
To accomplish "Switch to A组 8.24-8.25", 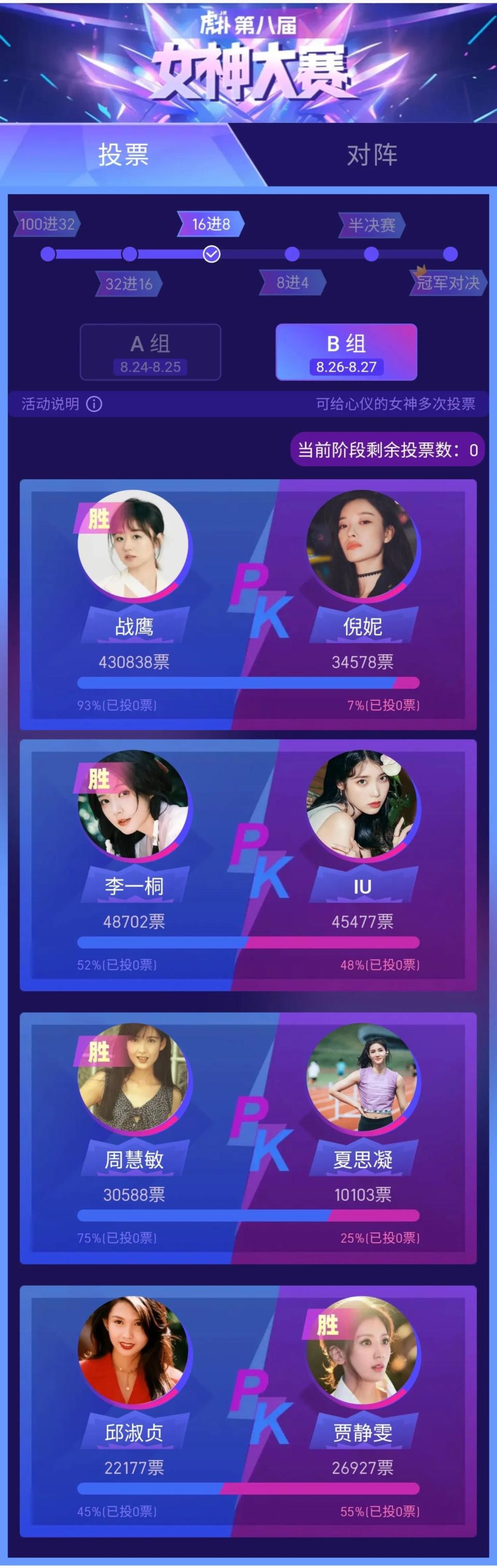I will click(x=150, y=352).
